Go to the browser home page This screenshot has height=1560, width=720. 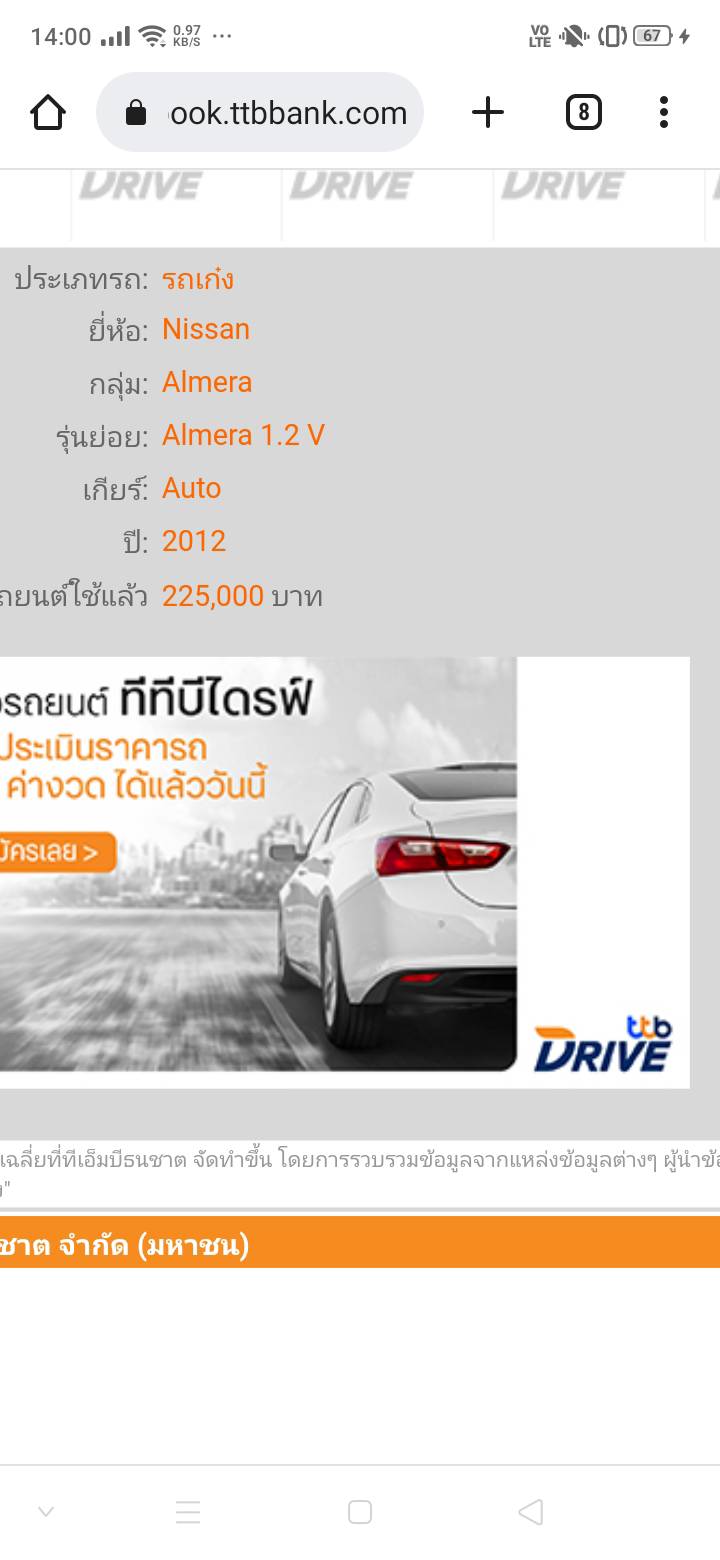(x=48, y=113)
